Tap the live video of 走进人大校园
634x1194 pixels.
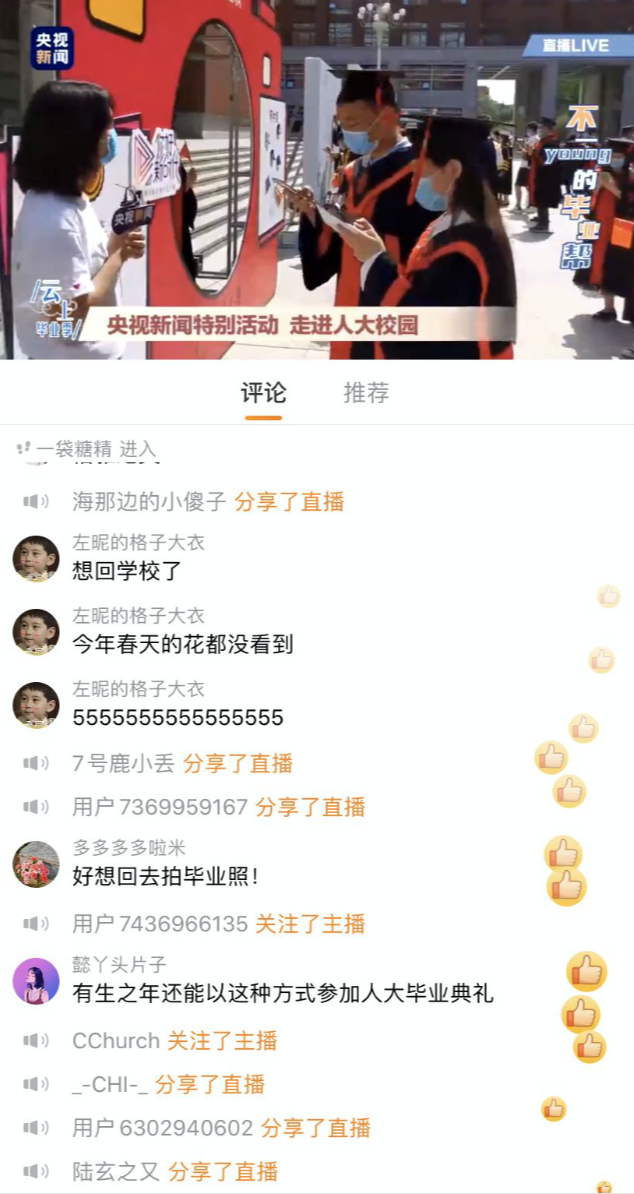[x=317, y=180]
